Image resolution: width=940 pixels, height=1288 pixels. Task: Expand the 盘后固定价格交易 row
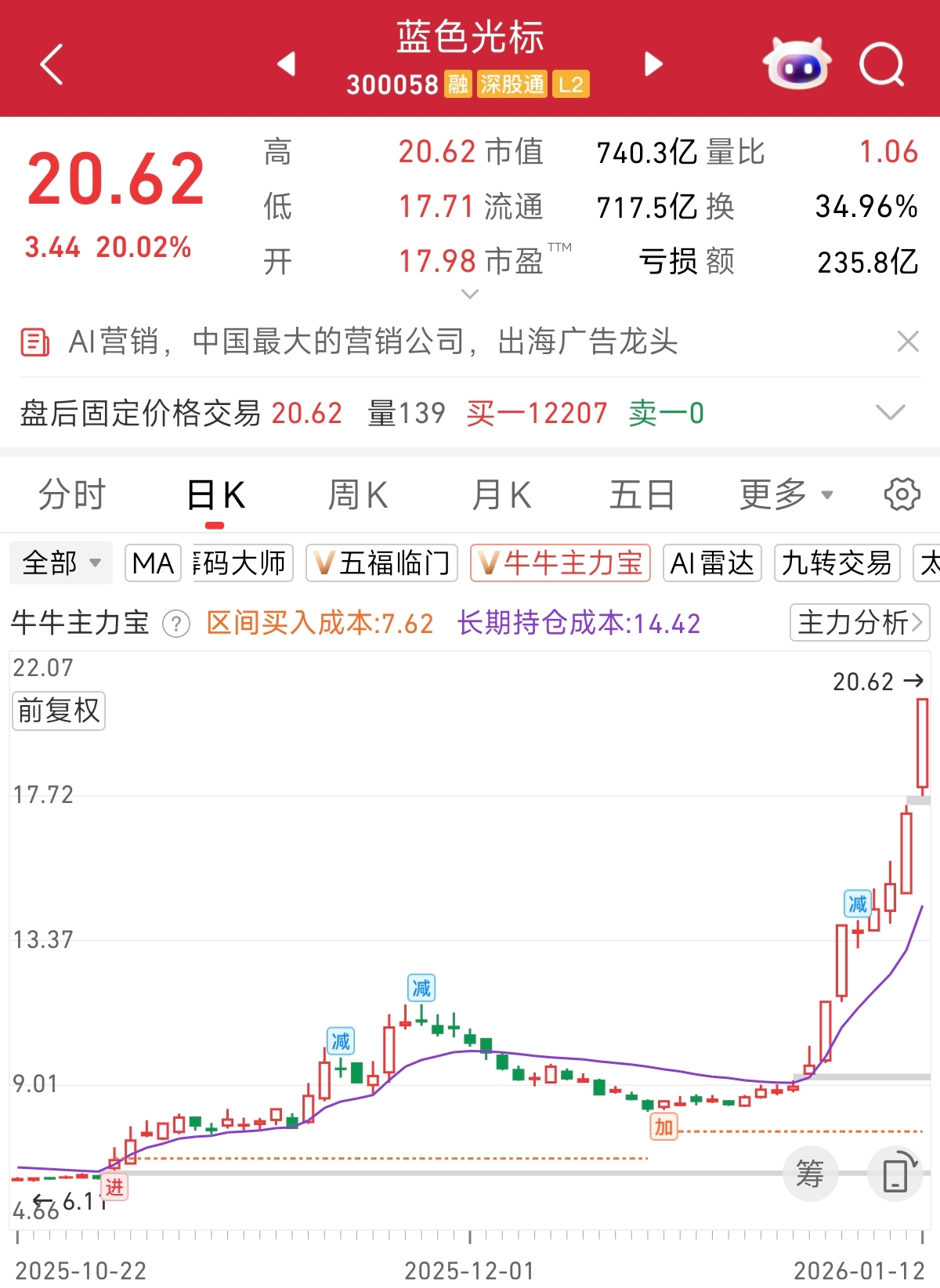(890, 412)
